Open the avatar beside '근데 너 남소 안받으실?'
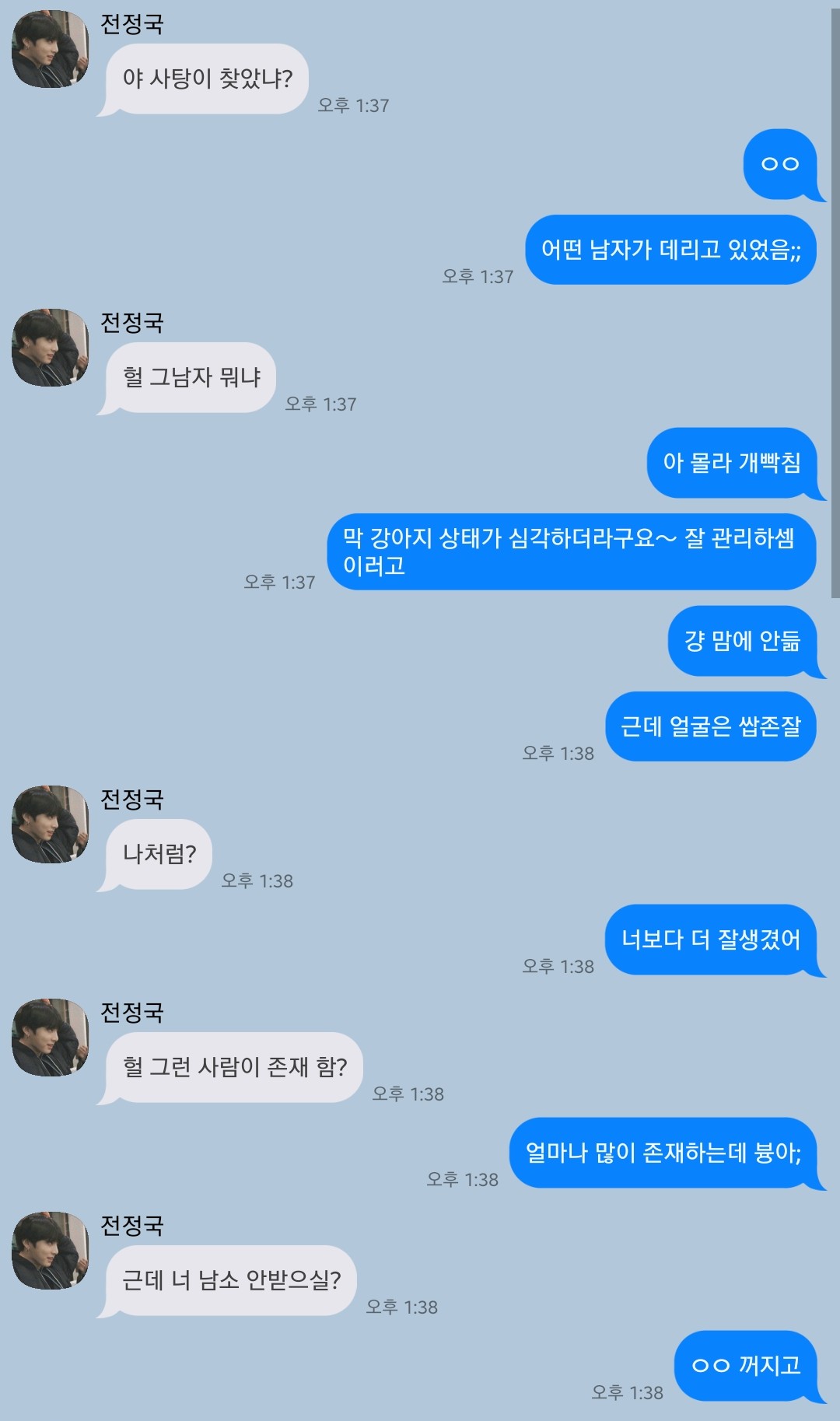The width and height of the screenshot is (840, 1421). [x=50, y=1251]
